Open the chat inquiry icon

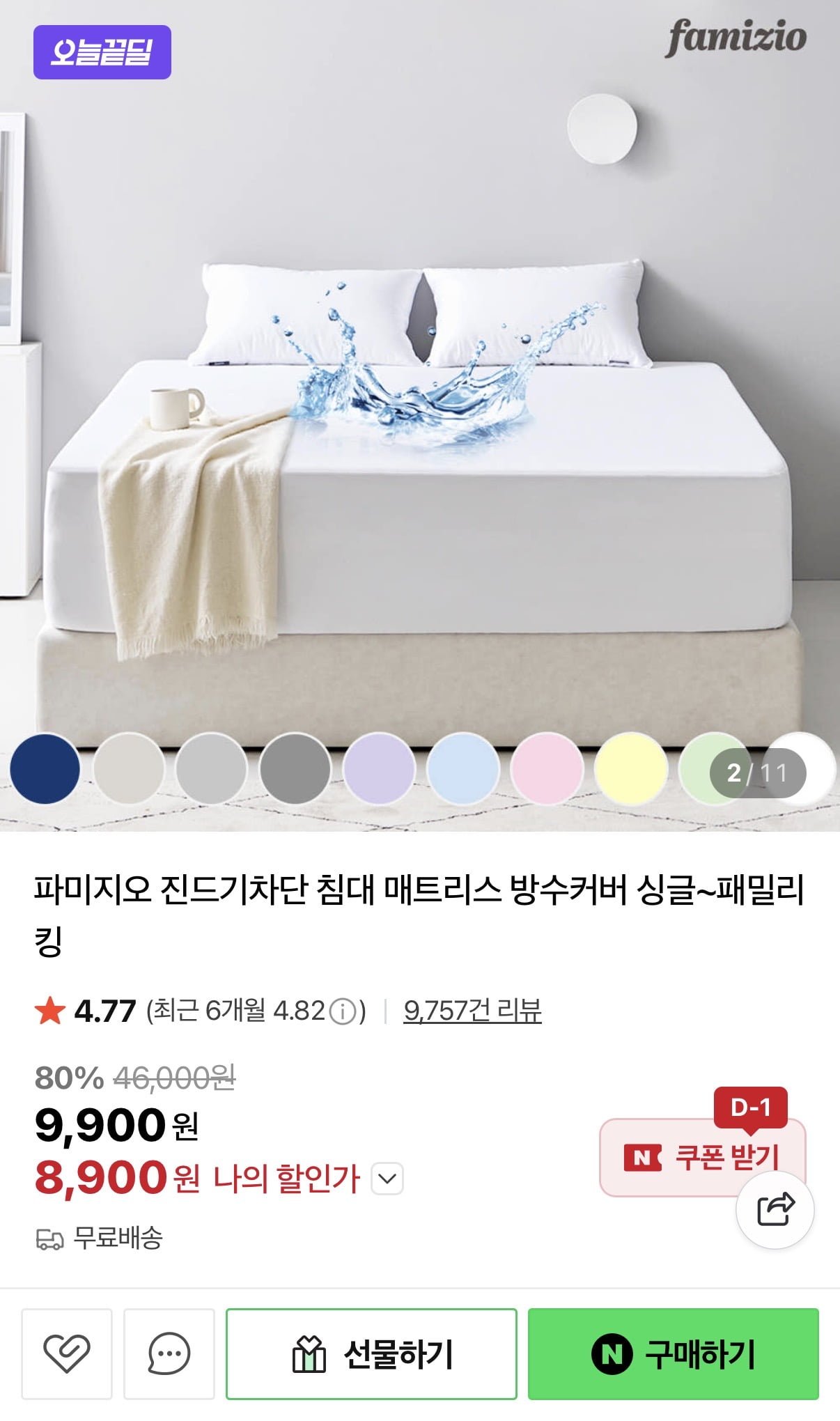click(169, 1353)
